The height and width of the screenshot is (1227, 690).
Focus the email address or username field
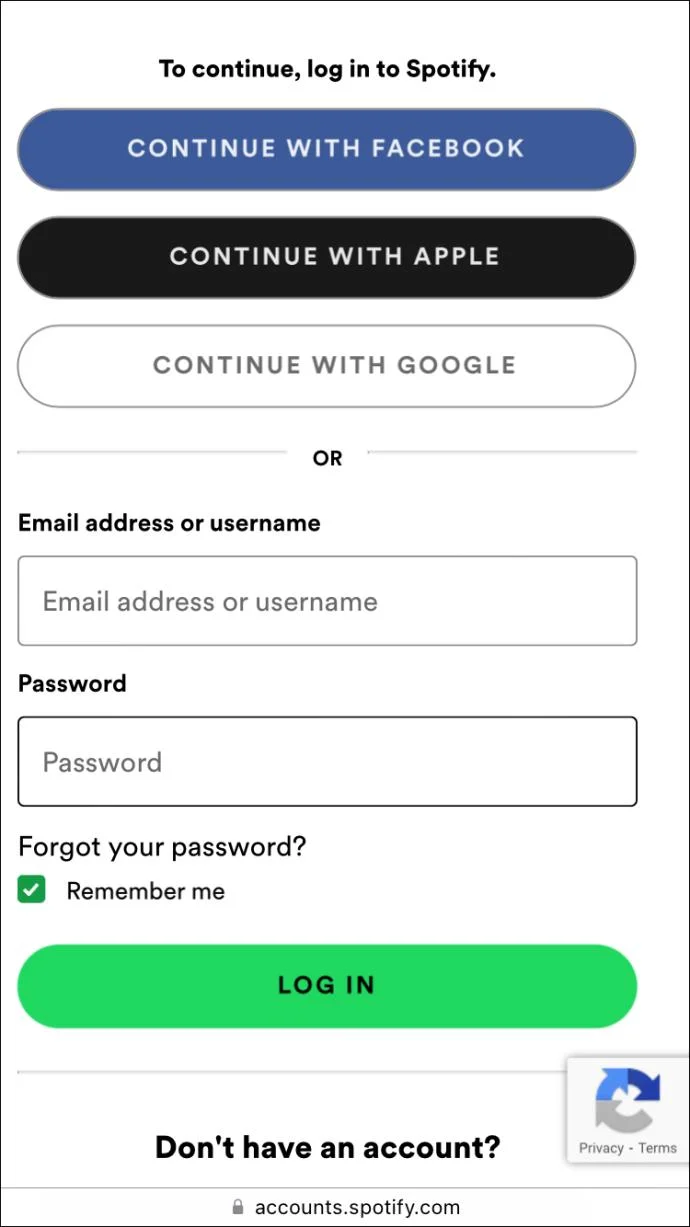326,601
